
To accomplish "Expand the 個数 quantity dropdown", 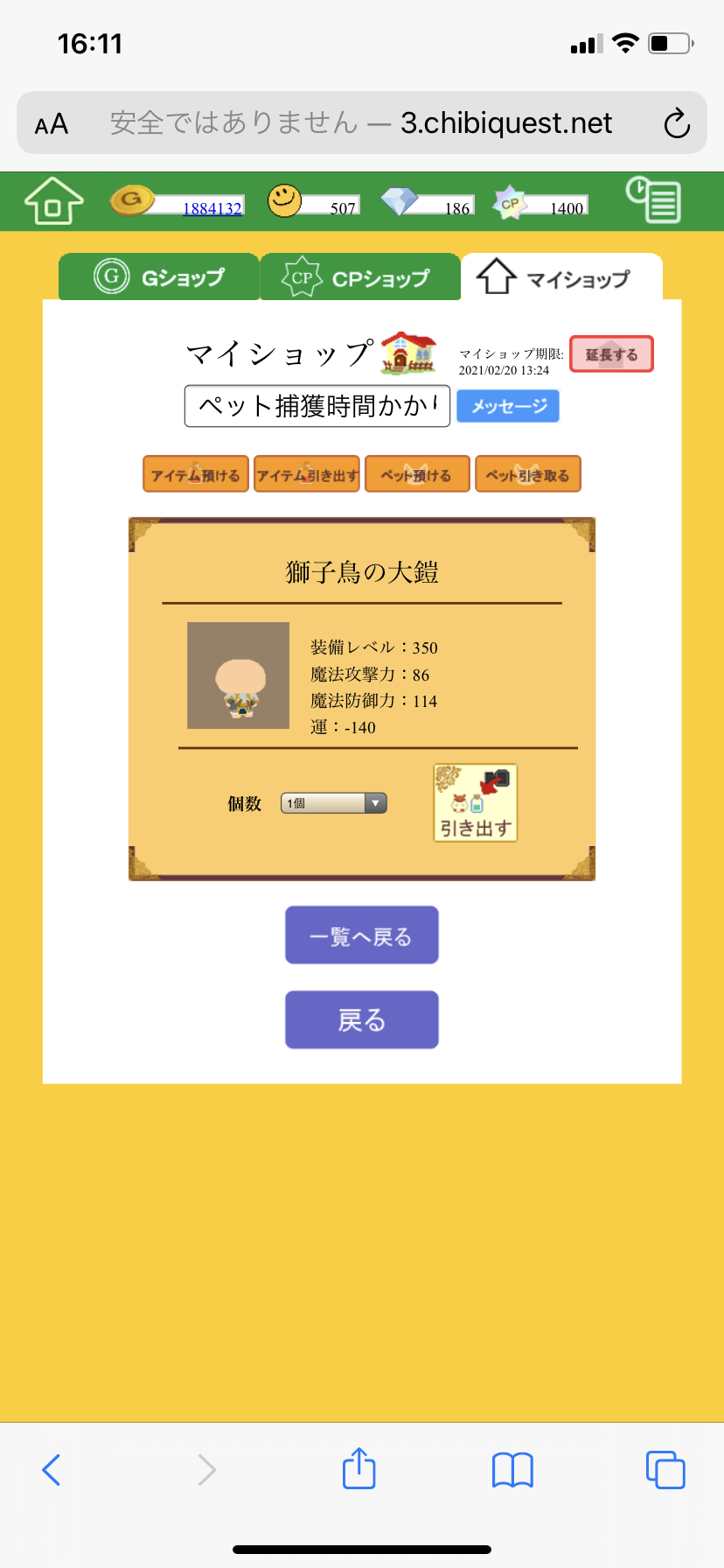I will [333, 803].
